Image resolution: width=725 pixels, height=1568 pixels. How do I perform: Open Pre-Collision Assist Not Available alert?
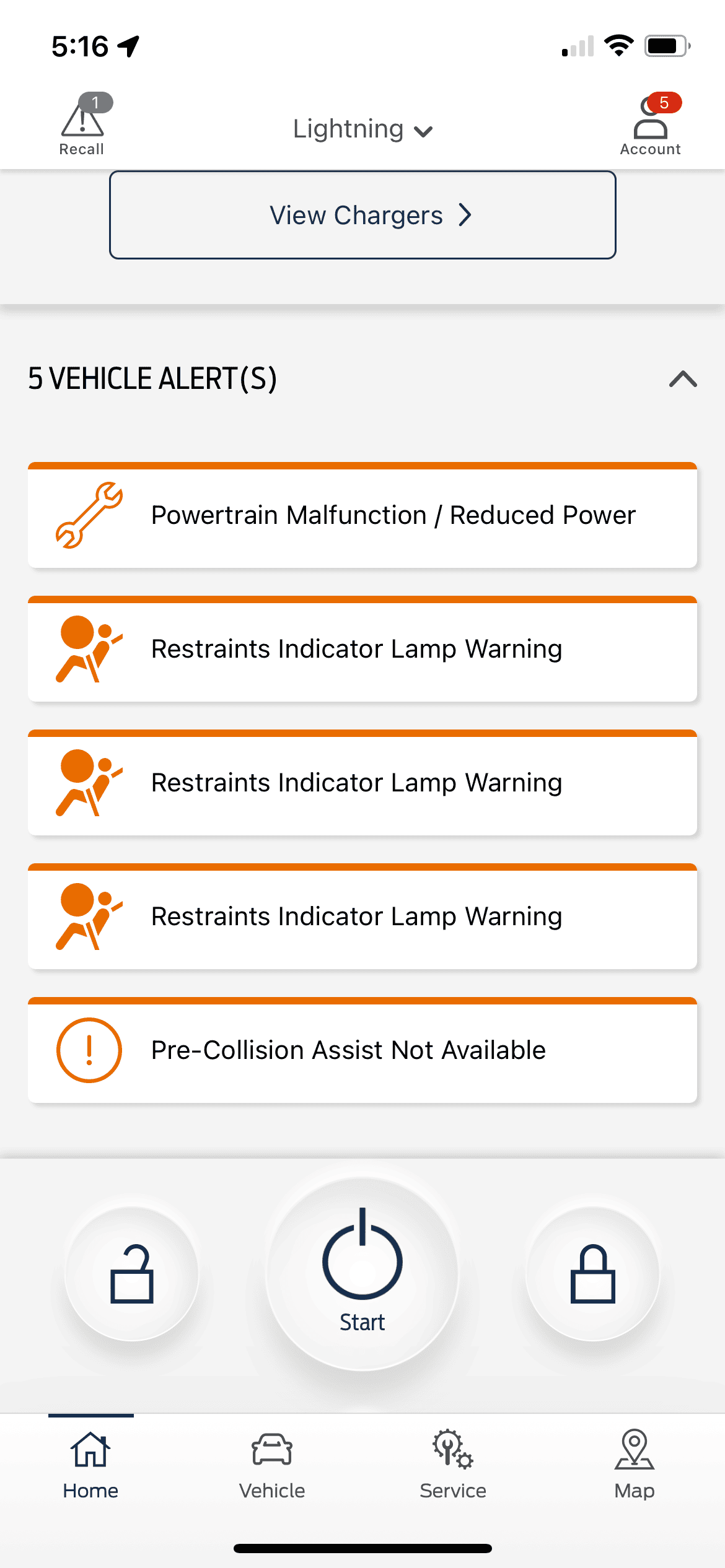pos(362,1050)
